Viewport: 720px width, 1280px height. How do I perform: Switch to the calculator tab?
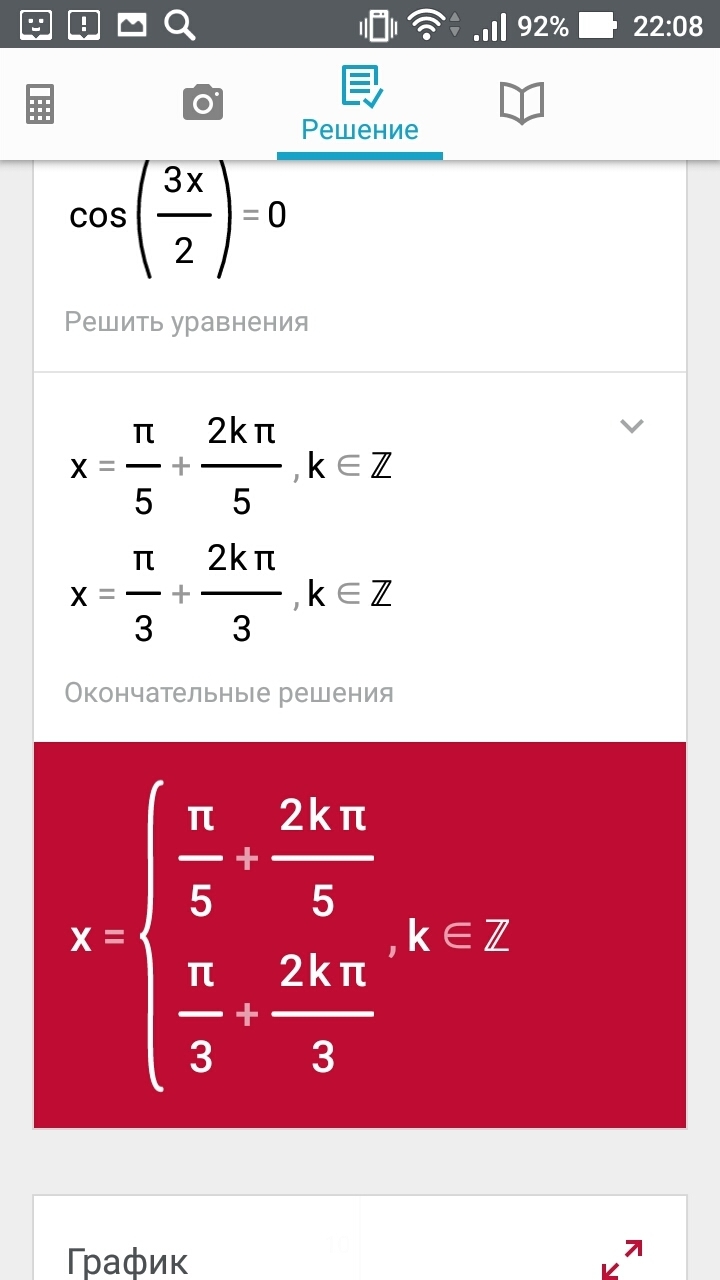point(40,103)
